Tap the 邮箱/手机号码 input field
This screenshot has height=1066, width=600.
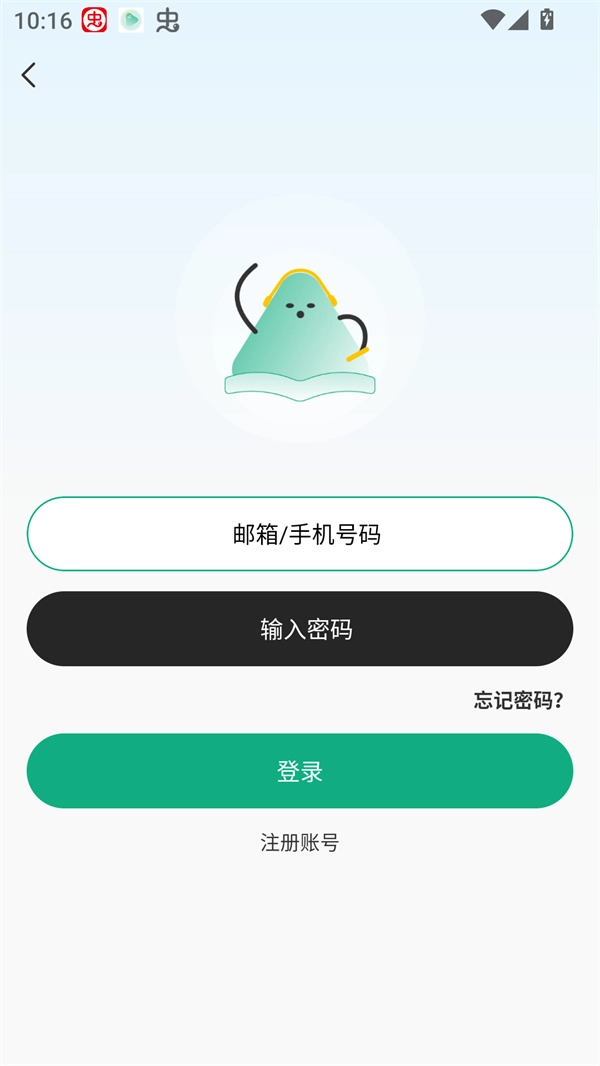pyautogui.click(x=300, y=534)
